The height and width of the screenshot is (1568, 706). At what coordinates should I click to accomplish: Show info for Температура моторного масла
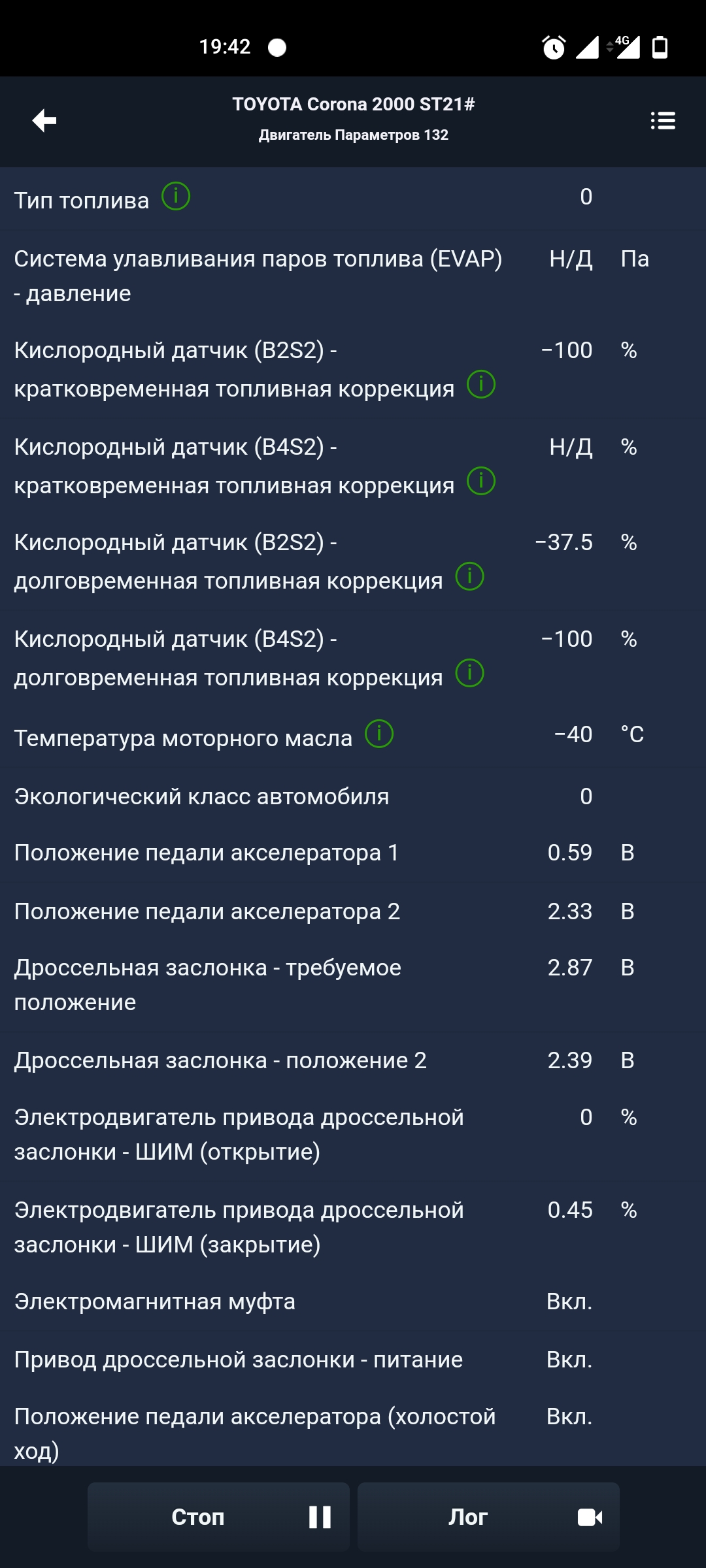pos(379,734)
